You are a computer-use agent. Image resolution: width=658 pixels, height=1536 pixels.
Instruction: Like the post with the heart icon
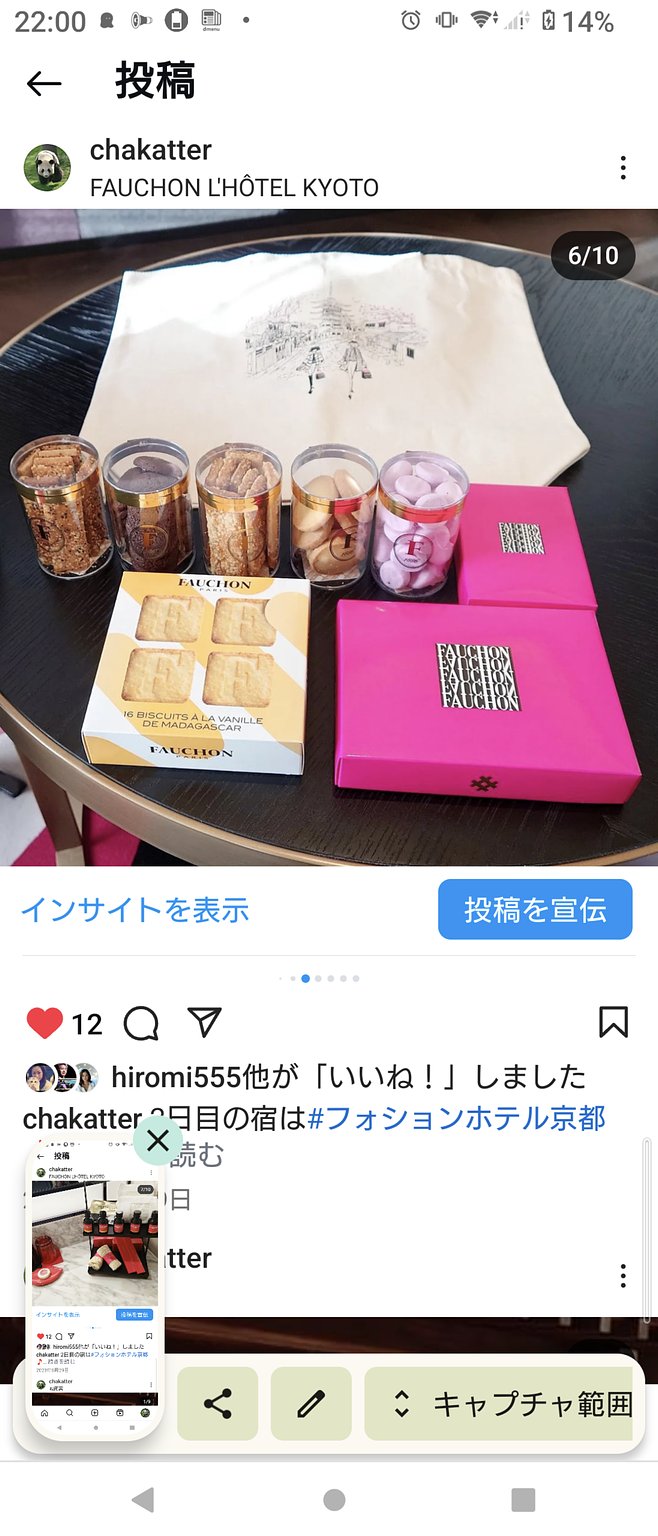(44, 1023)
